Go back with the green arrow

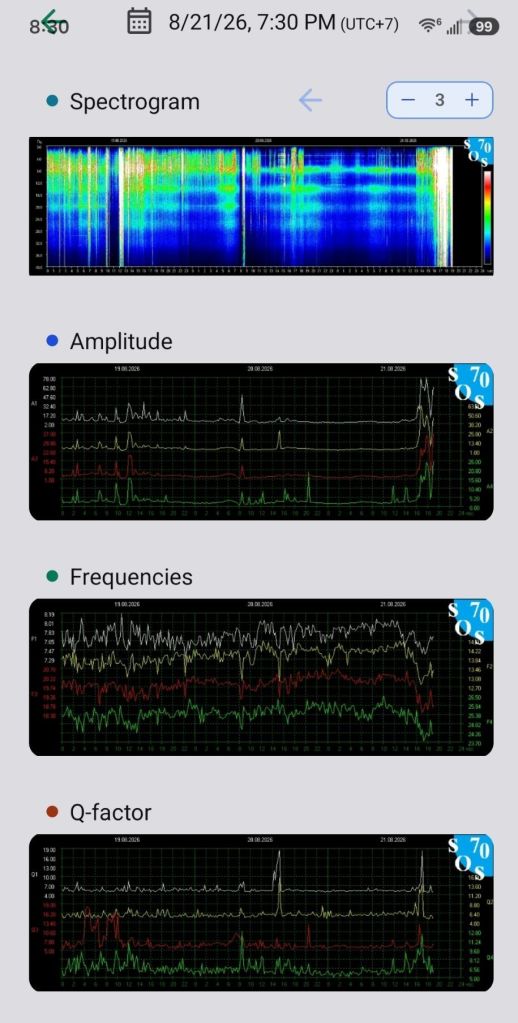(x=53, y=22)
